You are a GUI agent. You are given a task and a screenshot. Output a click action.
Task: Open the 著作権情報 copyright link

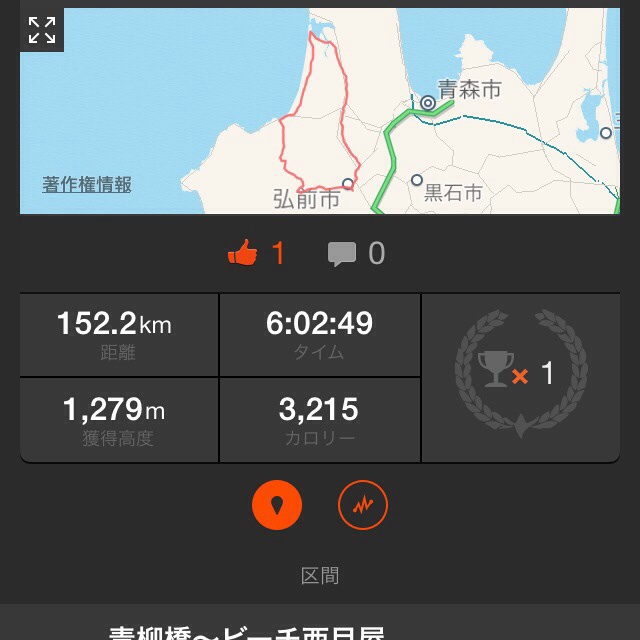tap(87, 185)
